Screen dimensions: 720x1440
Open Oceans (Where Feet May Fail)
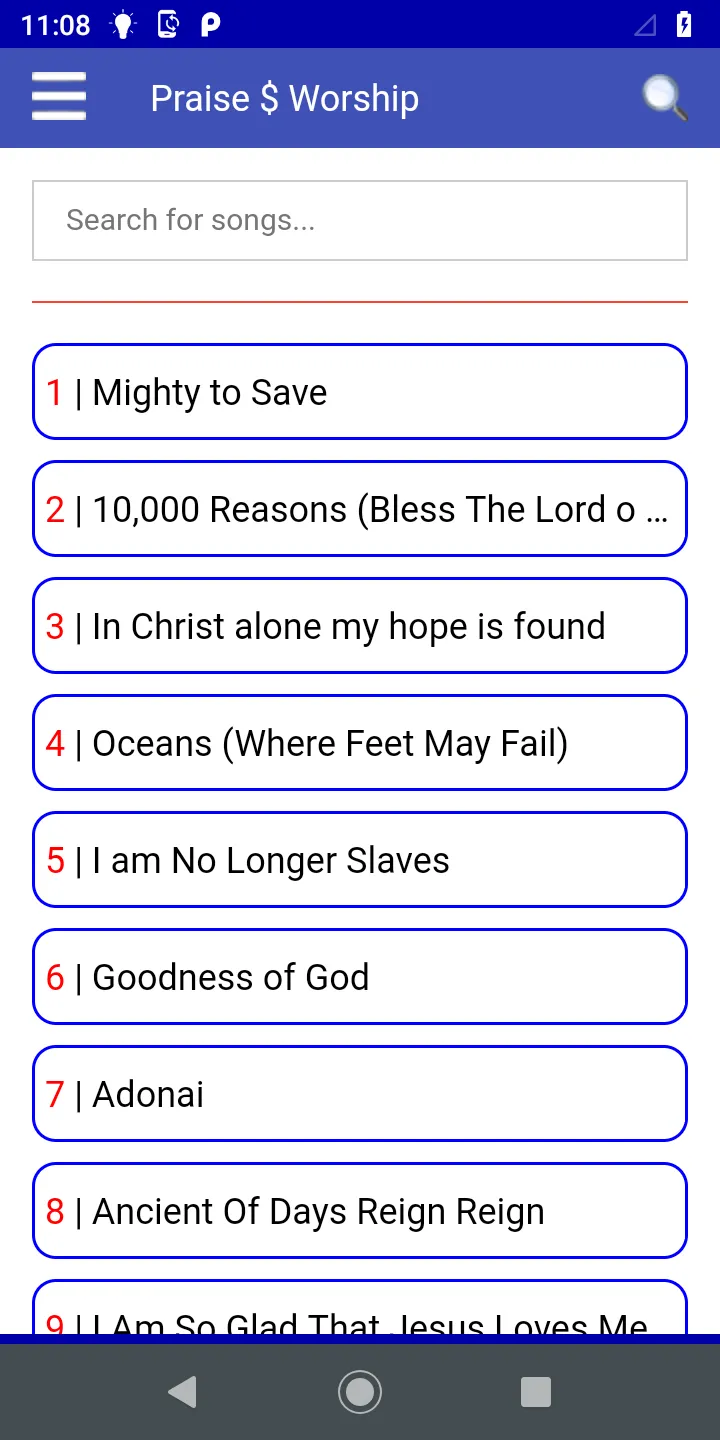click(360, 743)
